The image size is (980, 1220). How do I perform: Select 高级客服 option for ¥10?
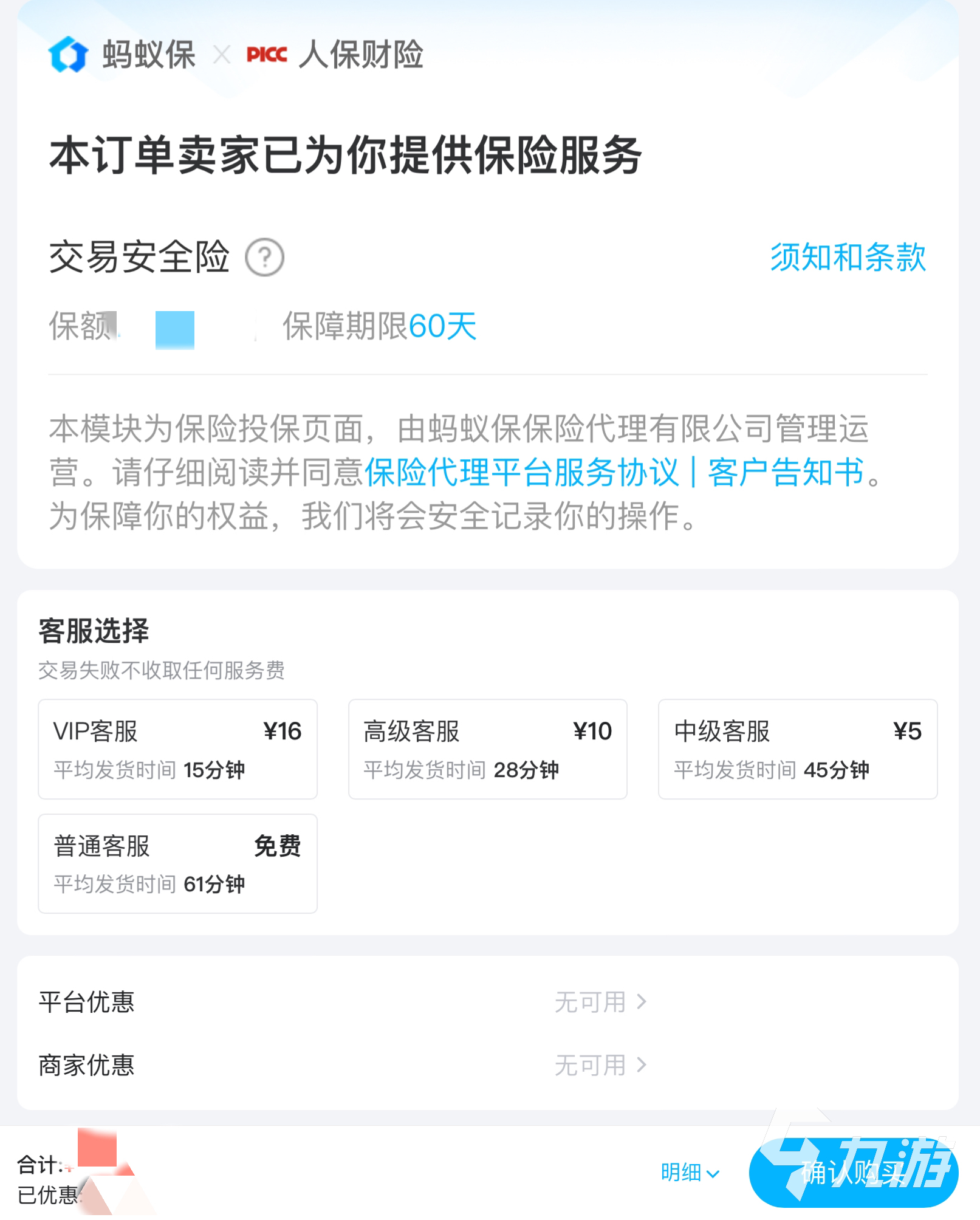tap(487, 749)
